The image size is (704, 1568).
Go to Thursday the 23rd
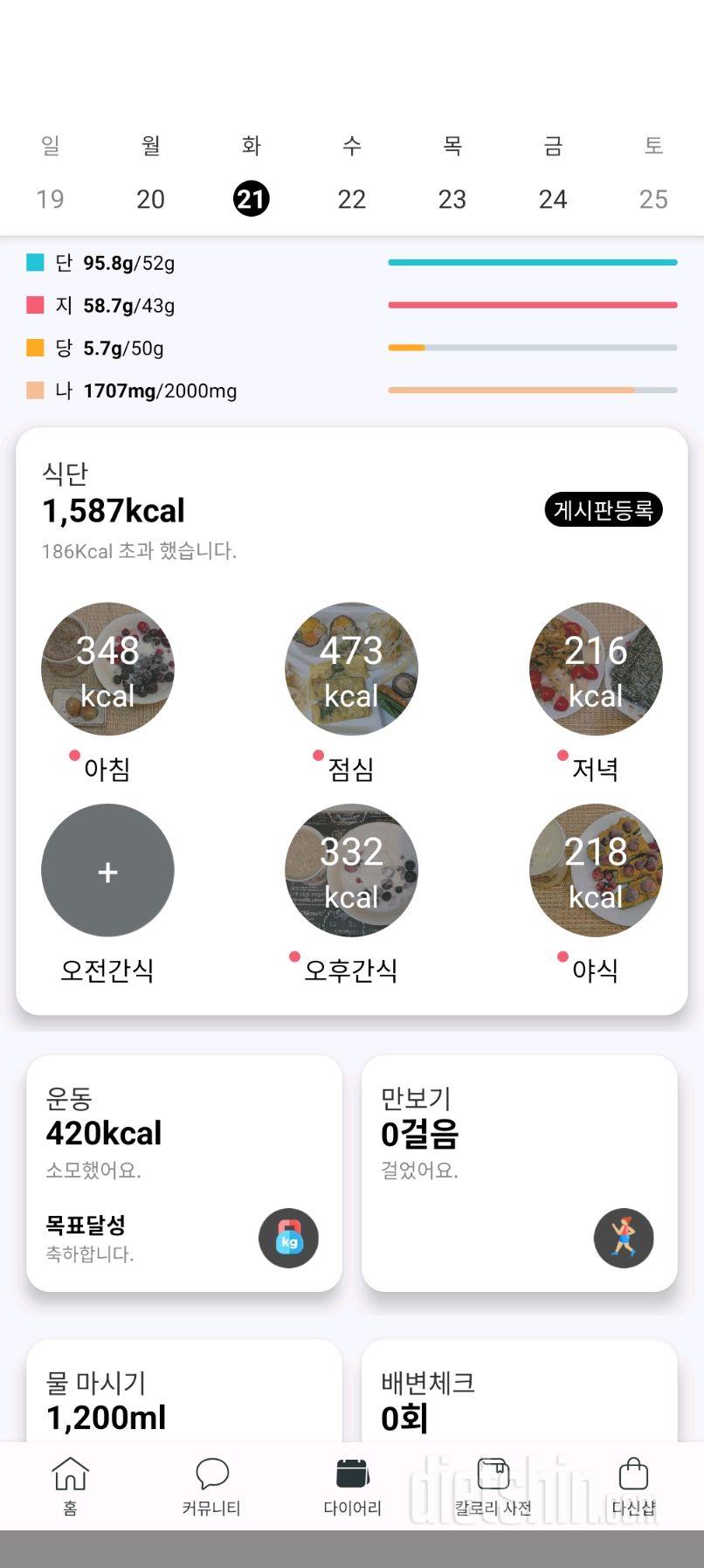[x=452, y=199]
